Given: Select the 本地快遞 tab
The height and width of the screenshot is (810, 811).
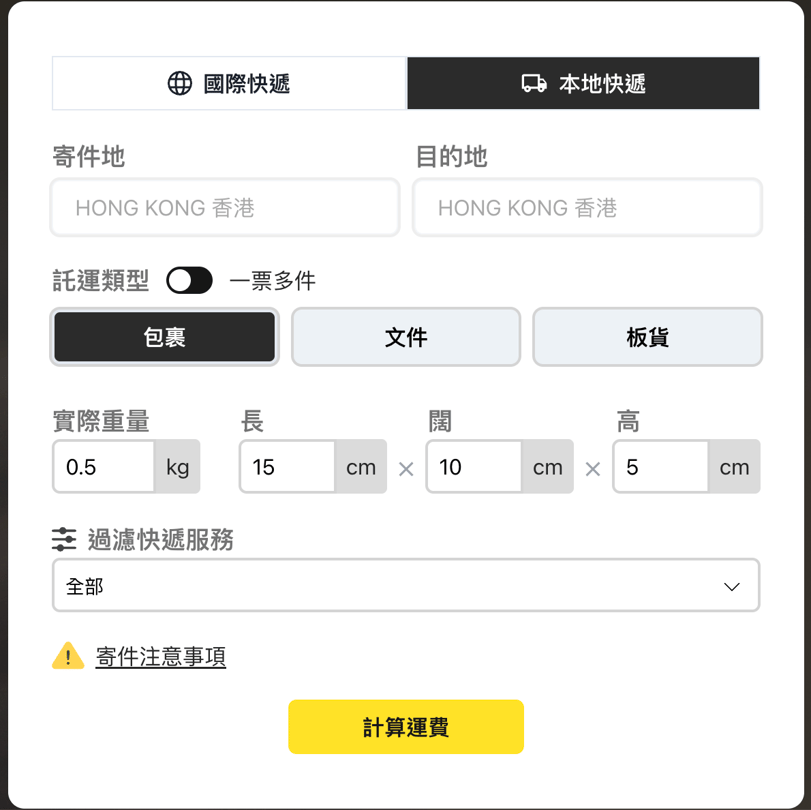Looking at the screenshot, I should click(x=583, y=83).
